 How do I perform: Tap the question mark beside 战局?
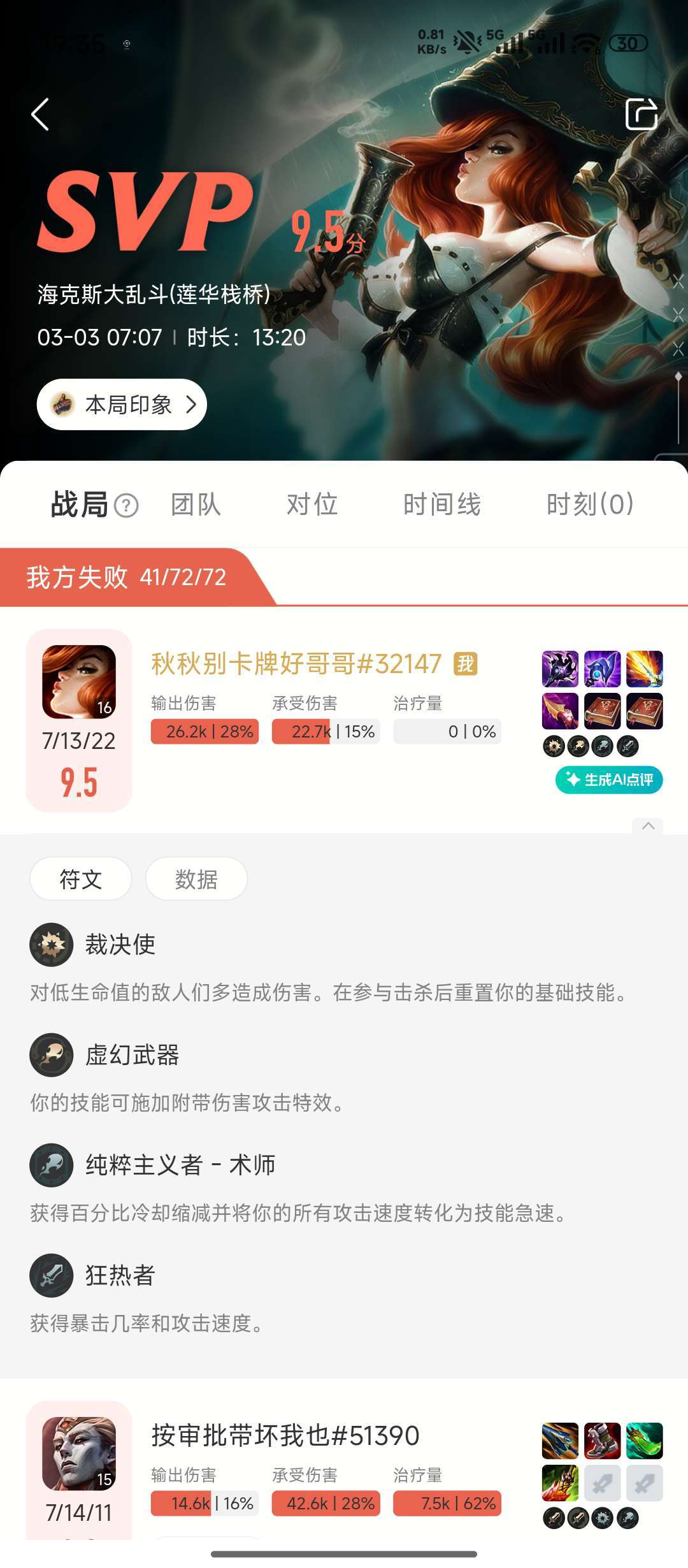(x=126, y=506)
